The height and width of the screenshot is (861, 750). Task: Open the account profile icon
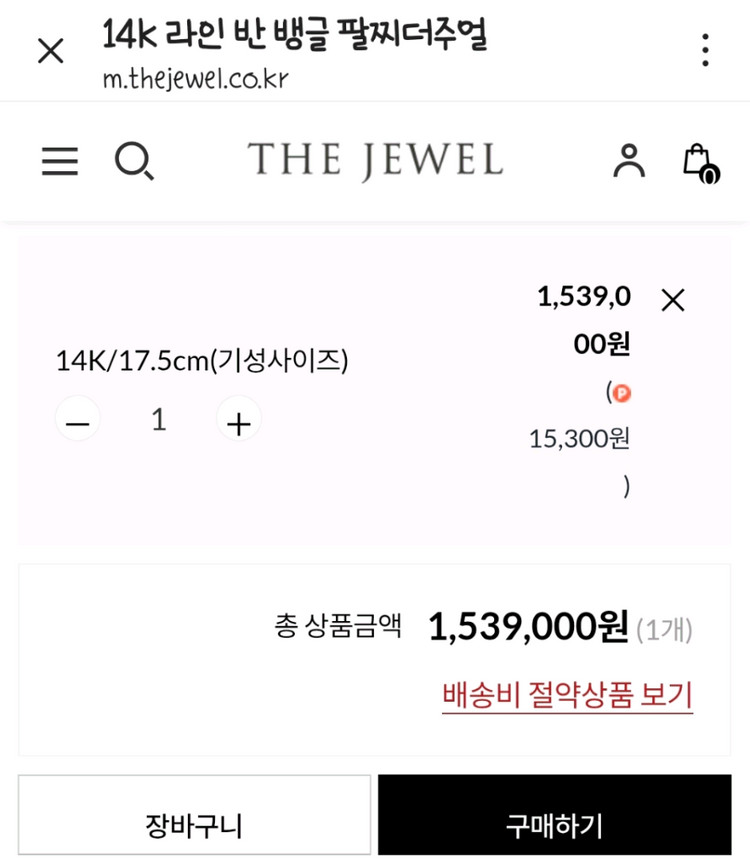[x=629, y=160]
